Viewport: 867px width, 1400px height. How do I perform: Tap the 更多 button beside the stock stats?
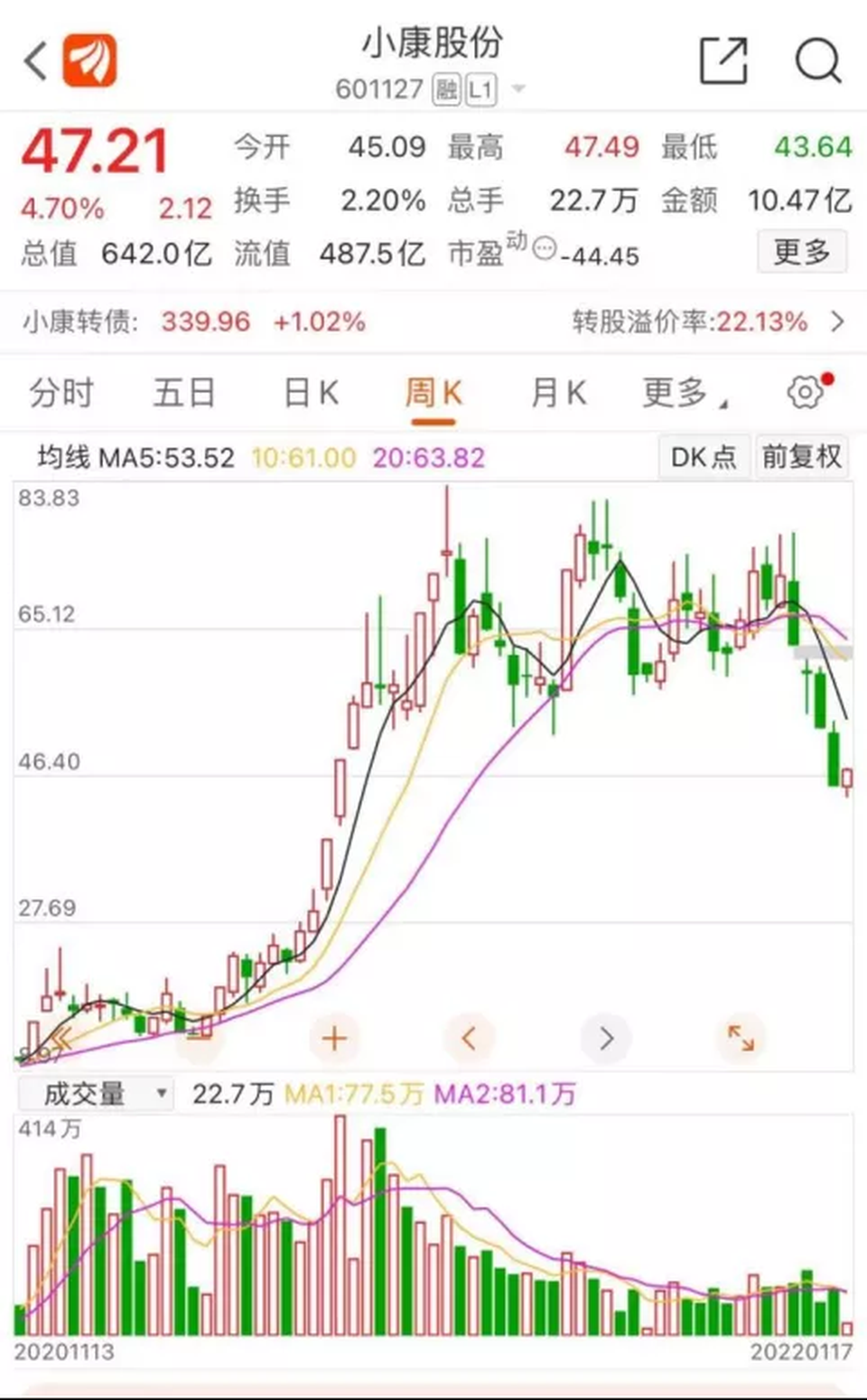tap(802, 252)
